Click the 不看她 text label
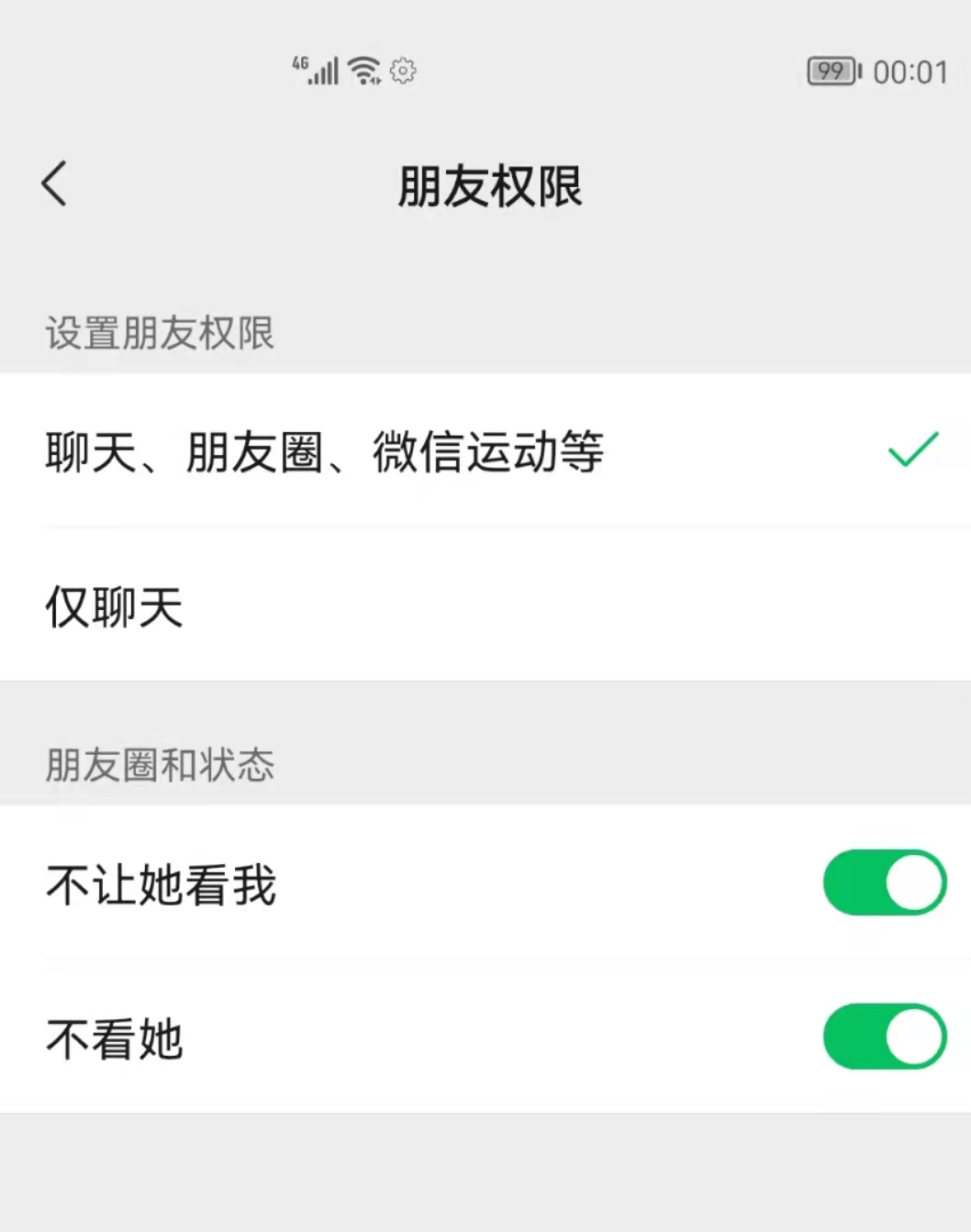The image size is (971, 1232). (x=113, y=1036)
